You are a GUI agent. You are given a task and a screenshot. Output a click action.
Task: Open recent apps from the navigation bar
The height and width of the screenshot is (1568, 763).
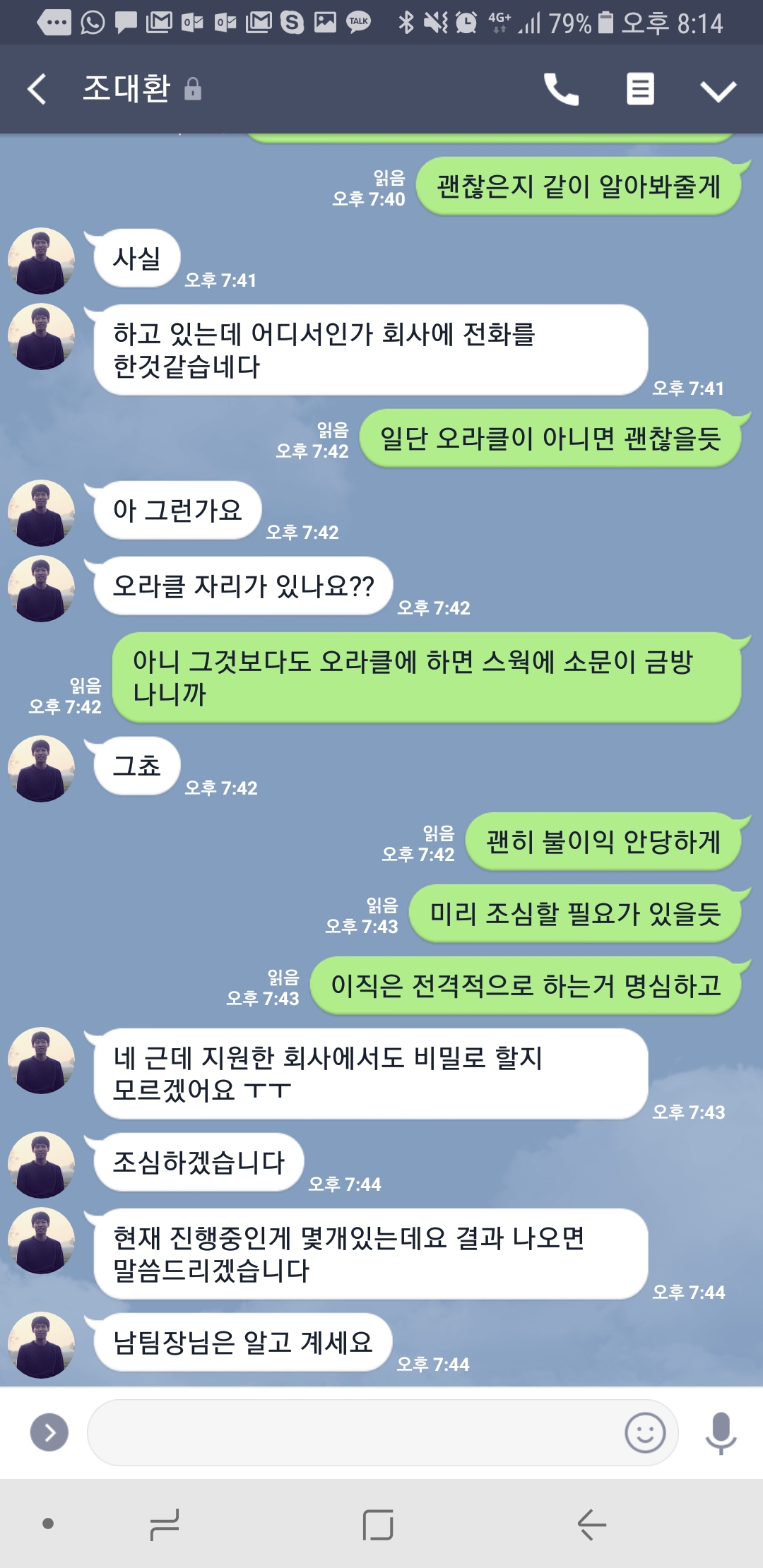pos(165,1524)
